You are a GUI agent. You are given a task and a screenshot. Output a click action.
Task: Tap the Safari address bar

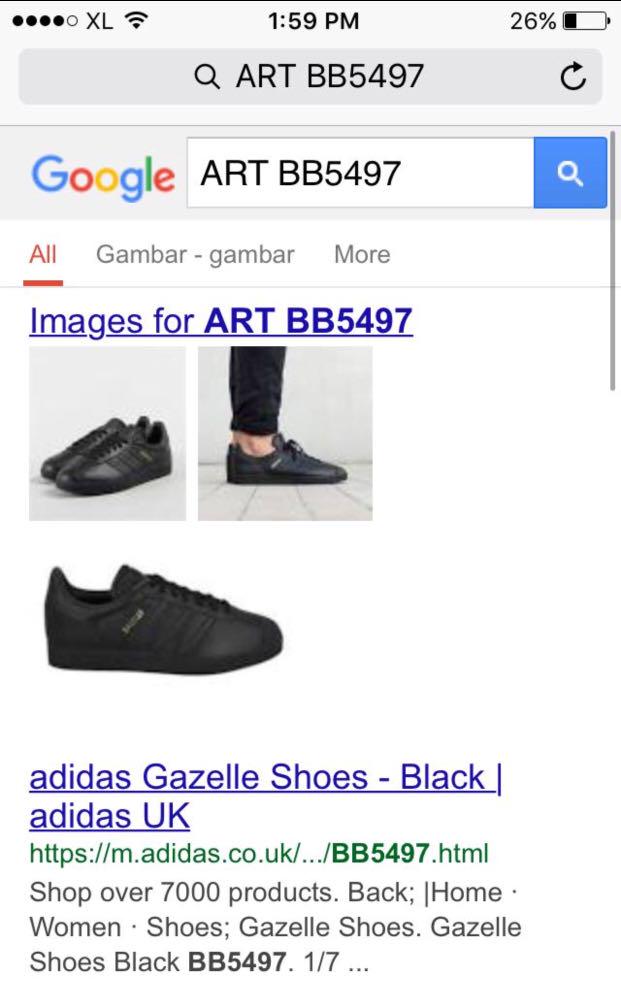[310, 76]
